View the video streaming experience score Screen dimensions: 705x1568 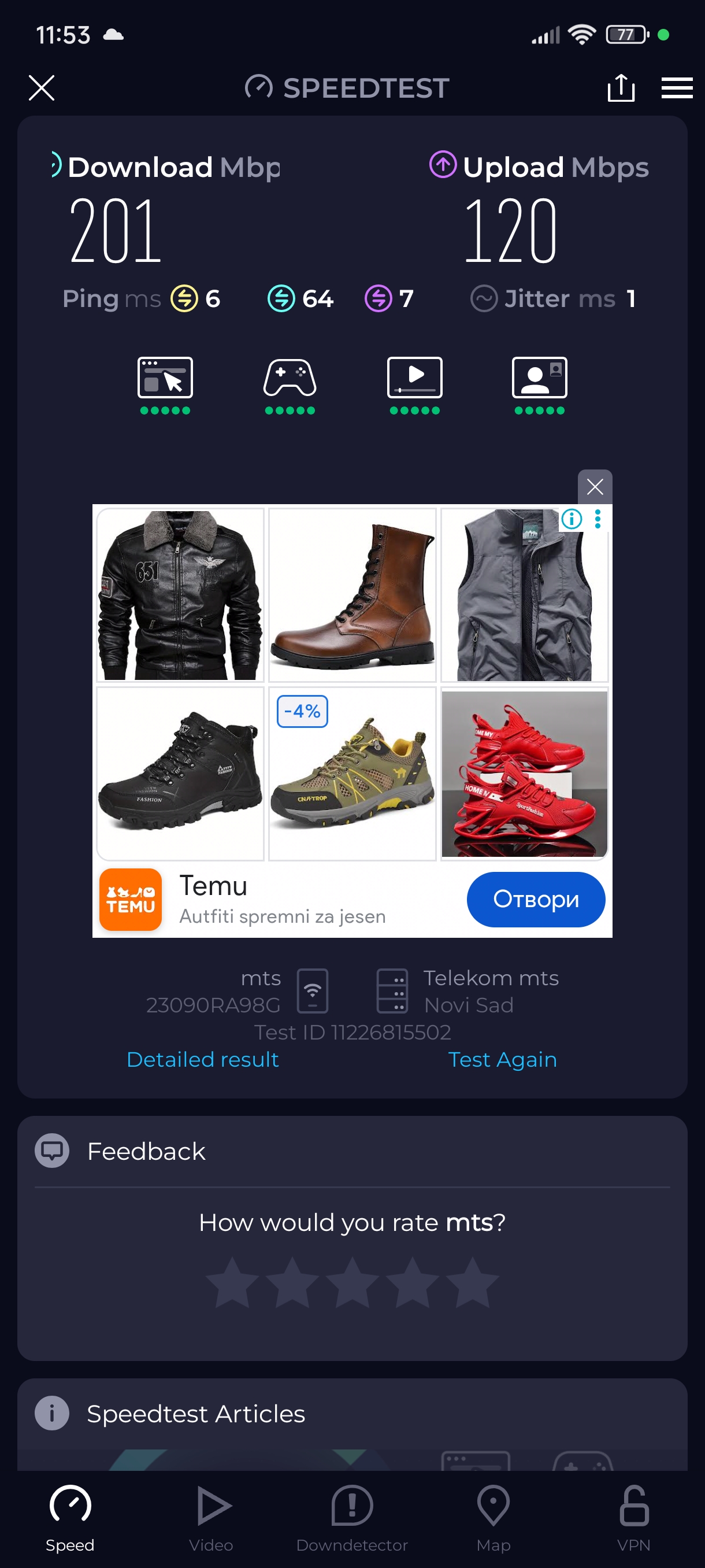point(414,384)
